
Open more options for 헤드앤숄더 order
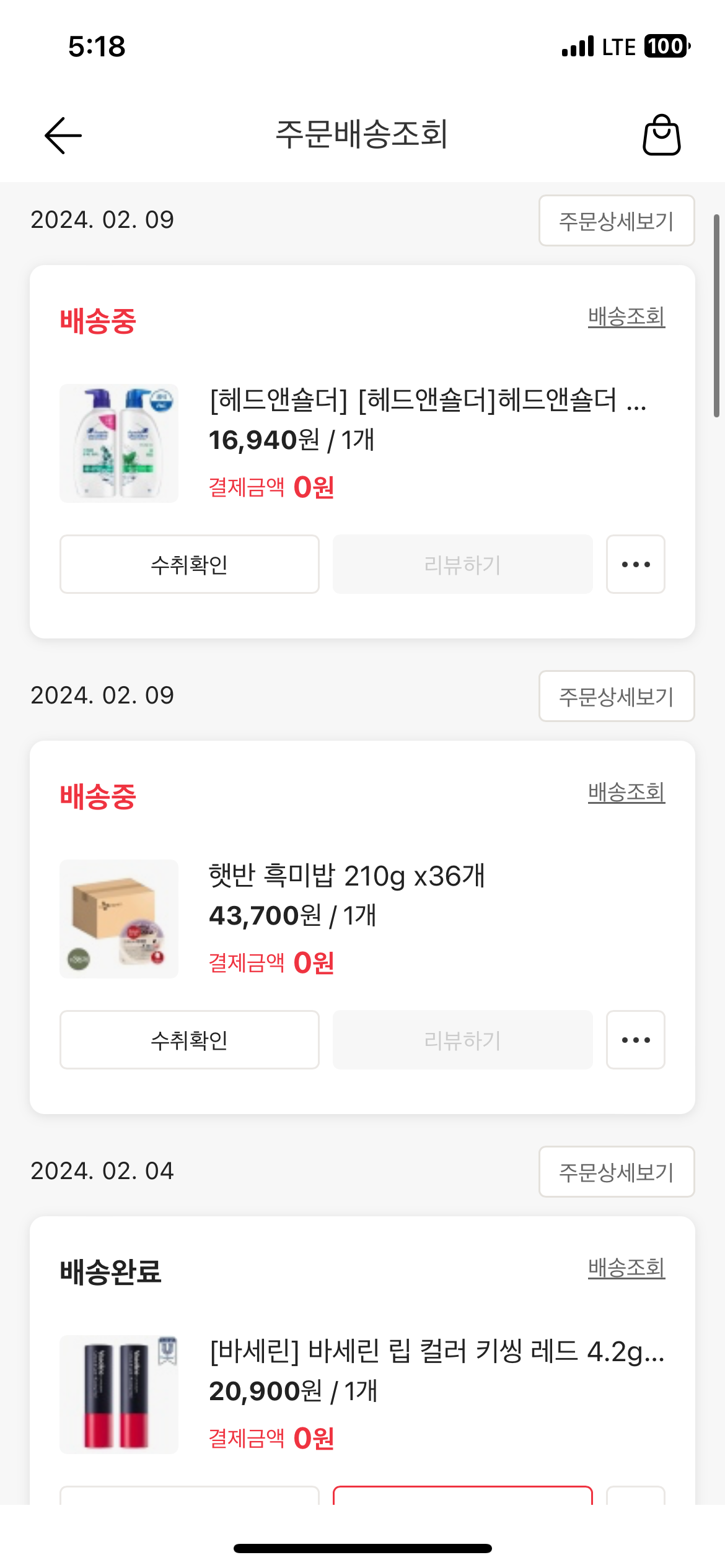pyautogui.click(x=635, y=564)
